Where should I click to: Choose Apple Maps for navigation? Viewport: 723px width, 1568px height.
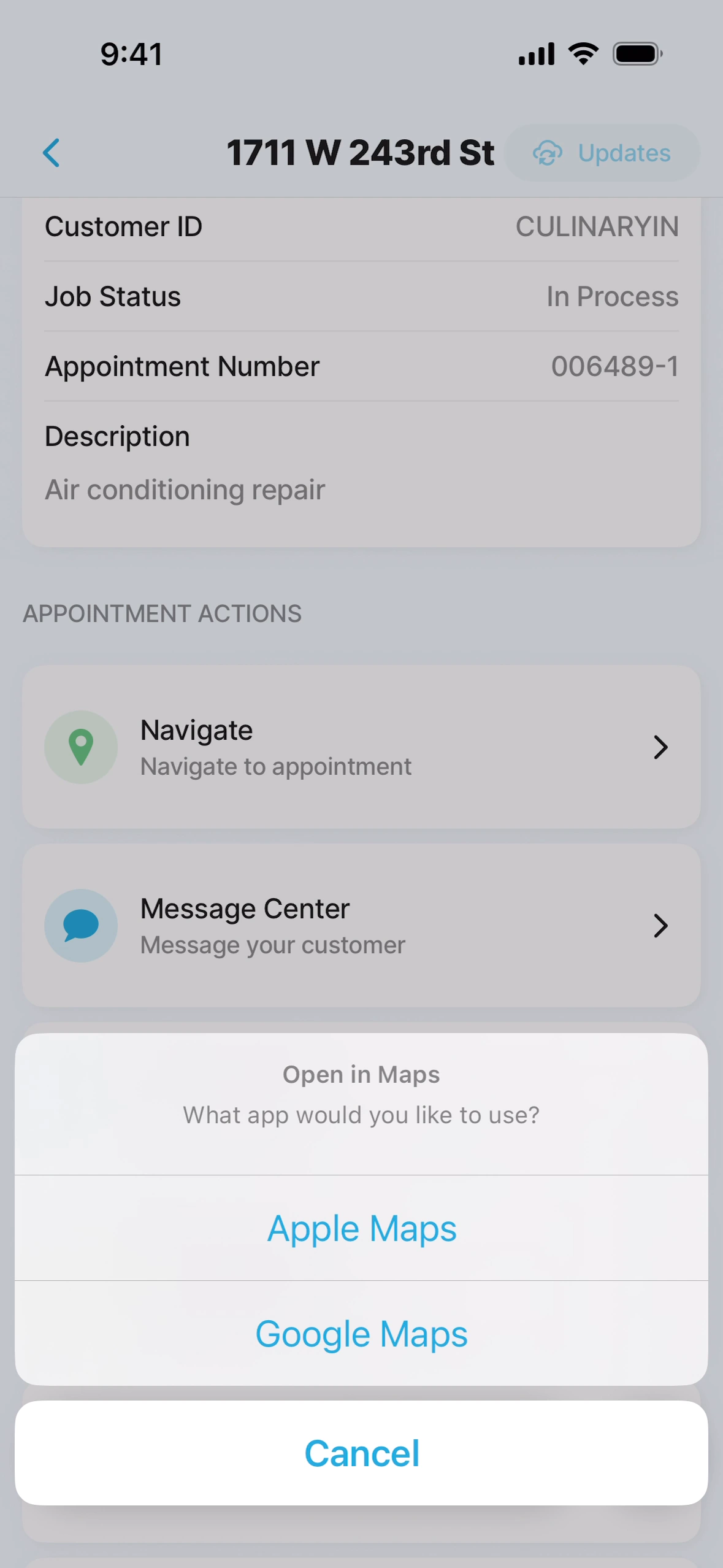pyautogui.click(x=362, y=1228)
